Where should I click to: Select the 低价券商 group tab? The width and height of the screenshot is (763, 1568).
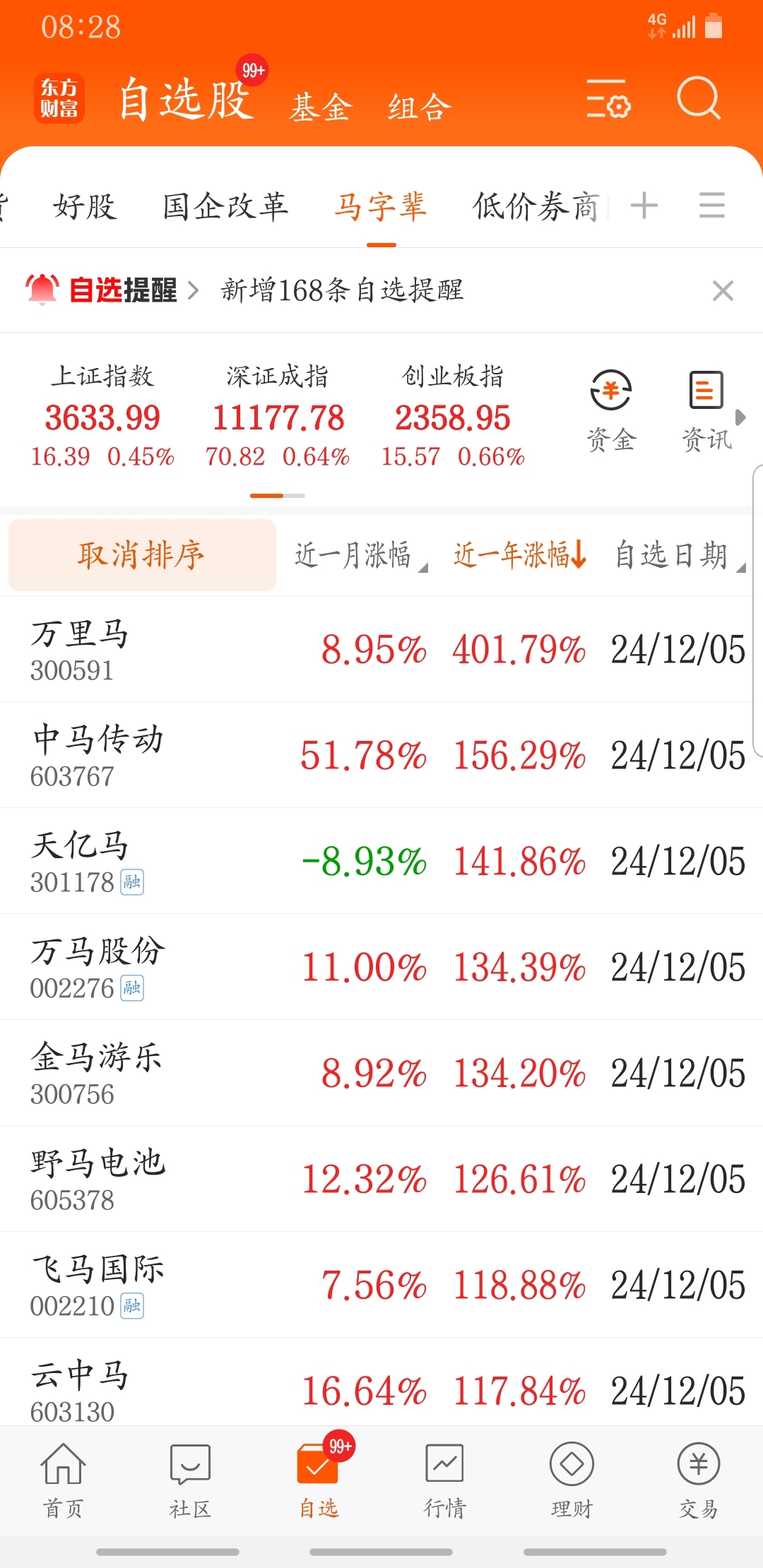point(536,206)
